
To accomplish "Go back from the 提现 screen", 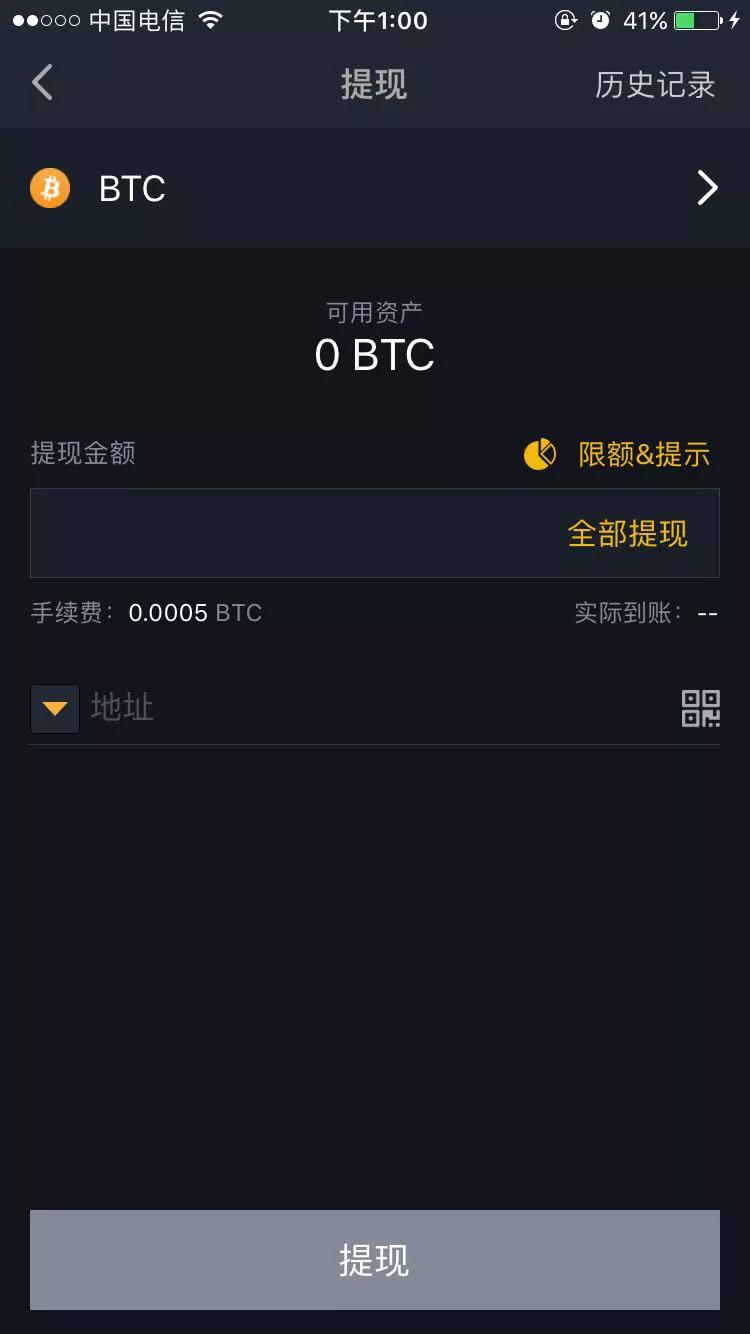I will tap(42, 83).
